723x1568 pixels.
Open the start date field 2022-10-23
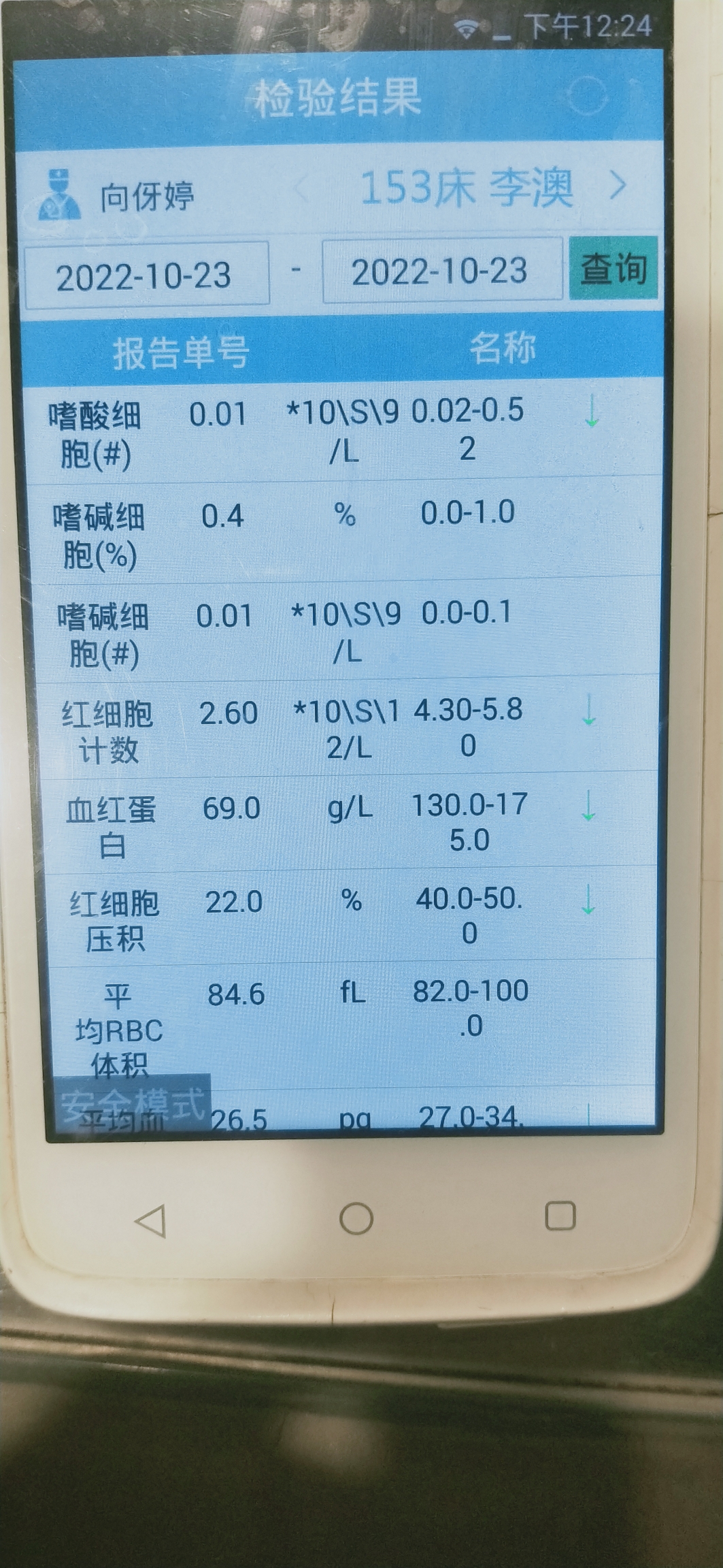point(146,275)
